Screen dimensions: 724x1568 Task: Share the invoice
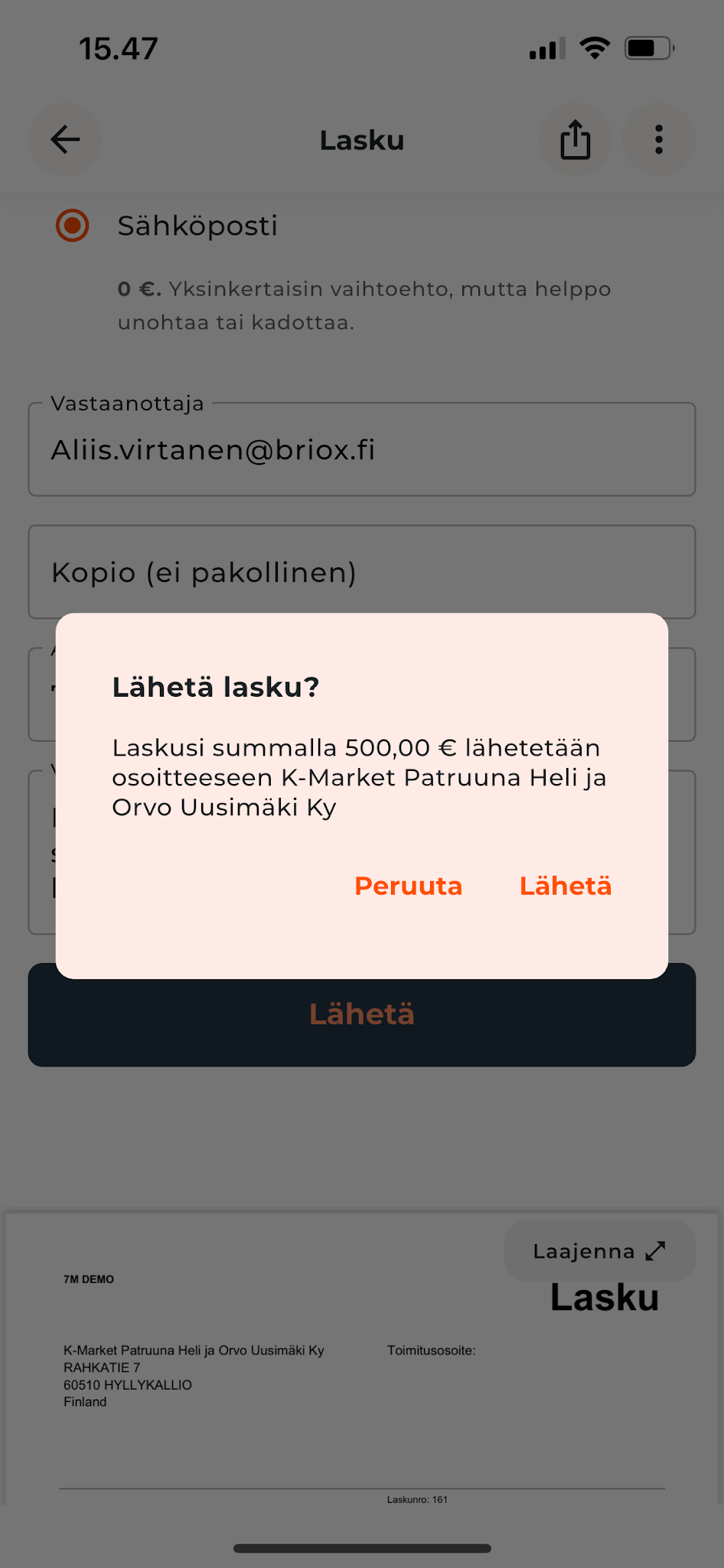point(576,140)
